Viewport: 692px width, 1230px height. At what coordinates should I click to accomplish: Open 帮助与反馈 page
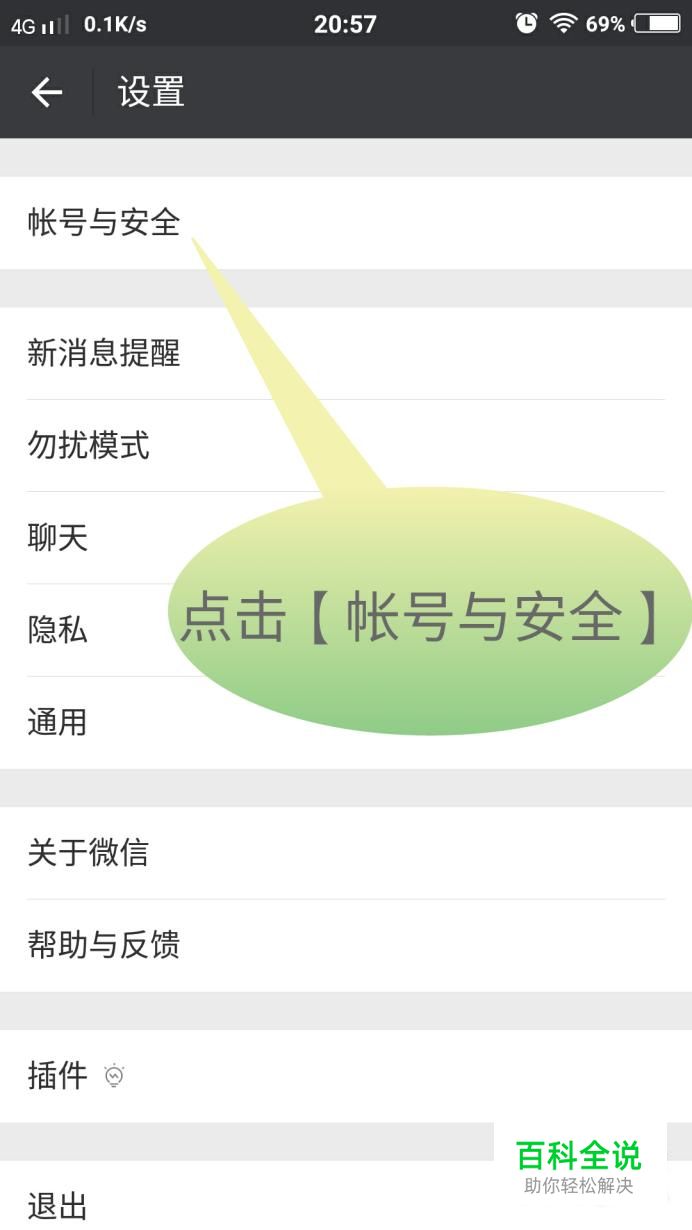pos(104,945)
